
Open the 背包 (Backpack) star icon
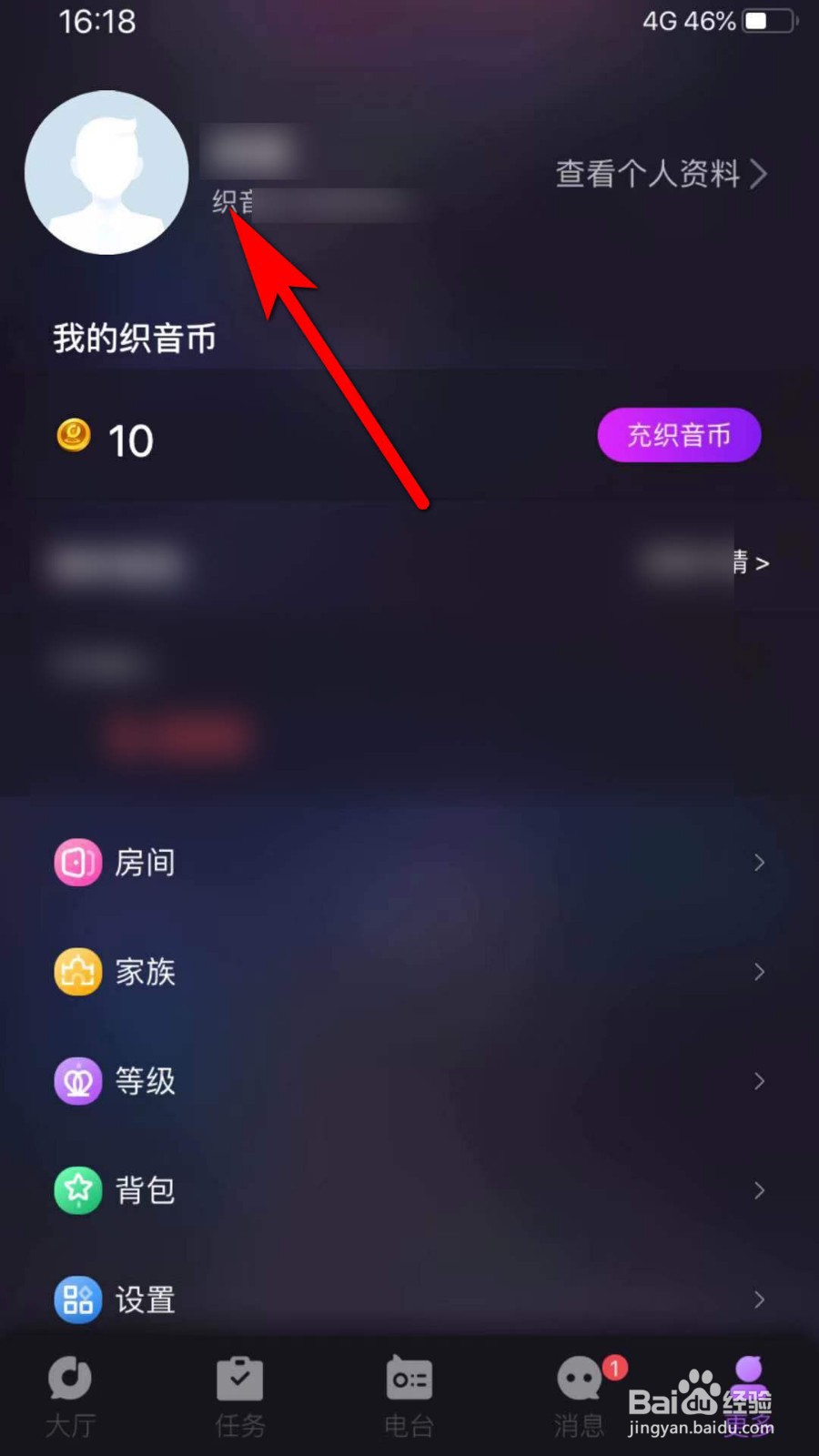[x=77, y=1189]
